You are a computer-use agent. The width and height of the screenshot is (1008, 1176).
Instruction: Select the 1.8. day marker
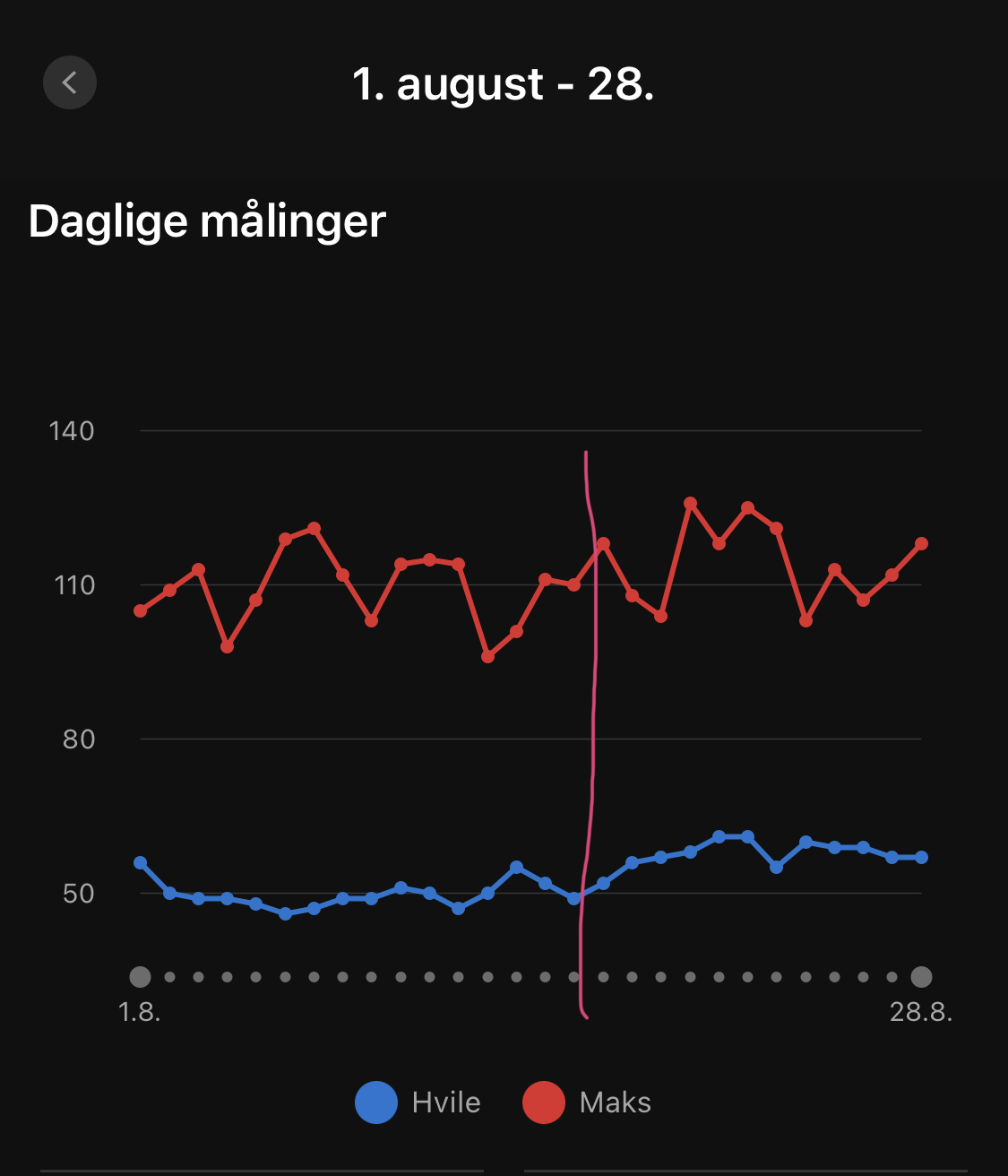tap(140, 977)
